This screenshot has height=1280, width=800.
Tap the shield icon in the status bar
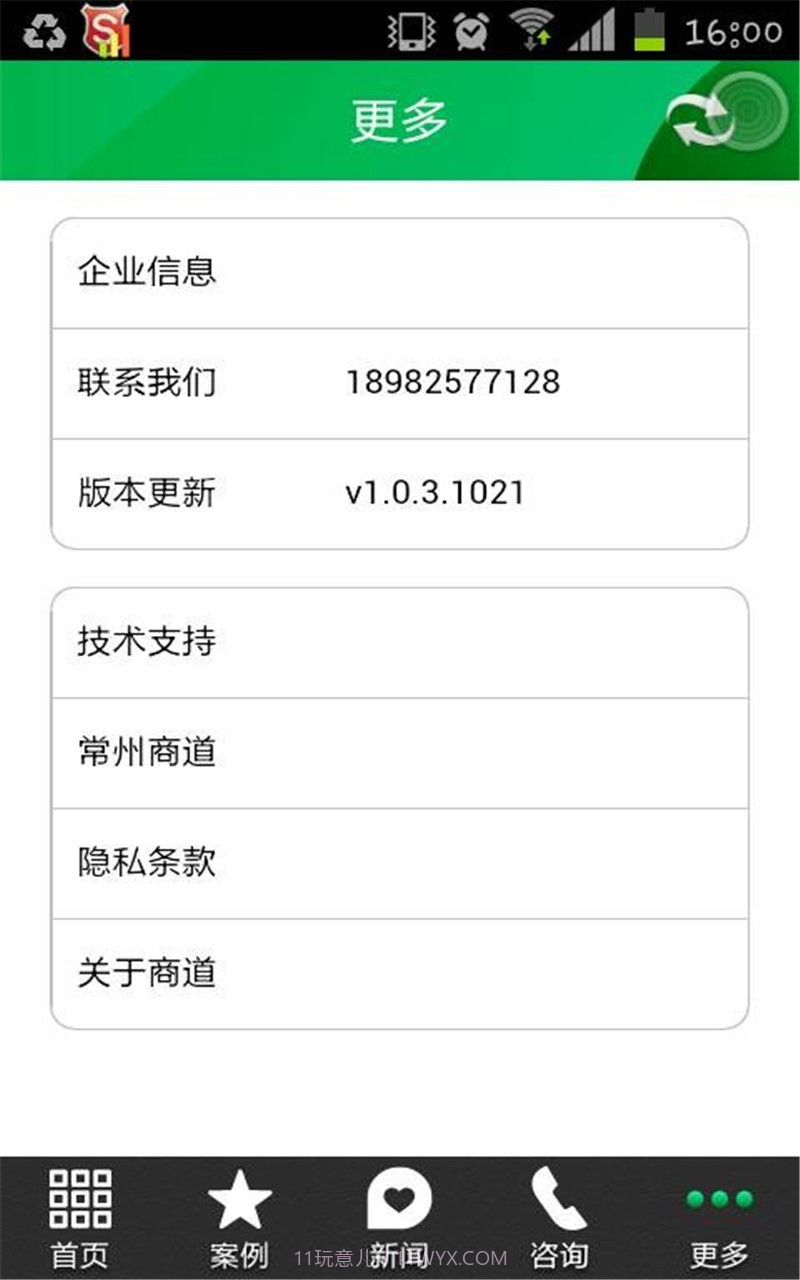tap(106, 30)
